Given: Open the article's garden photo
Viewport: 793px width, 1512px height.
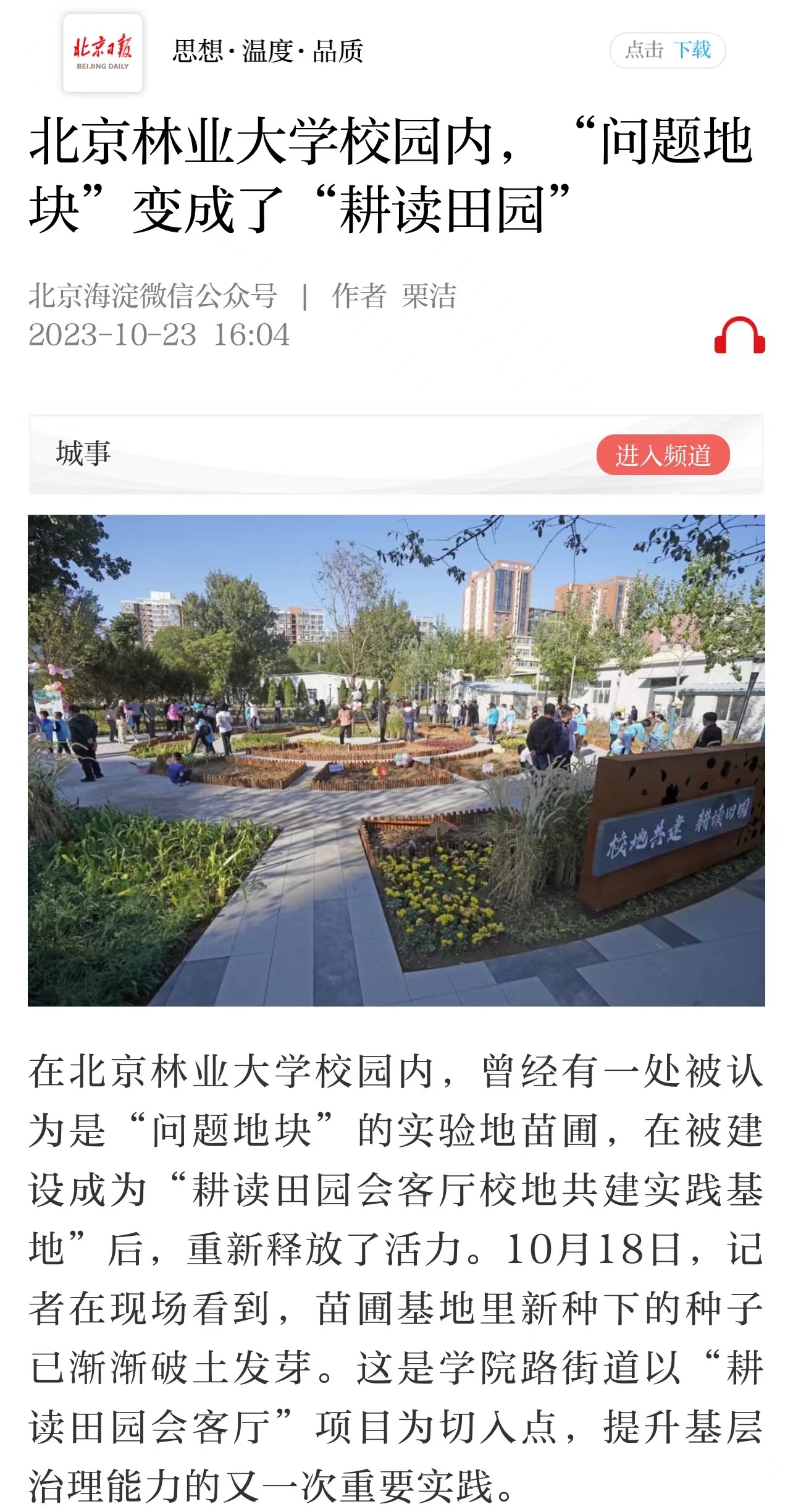Looking at the screenshot, I should tap(396, 760).
